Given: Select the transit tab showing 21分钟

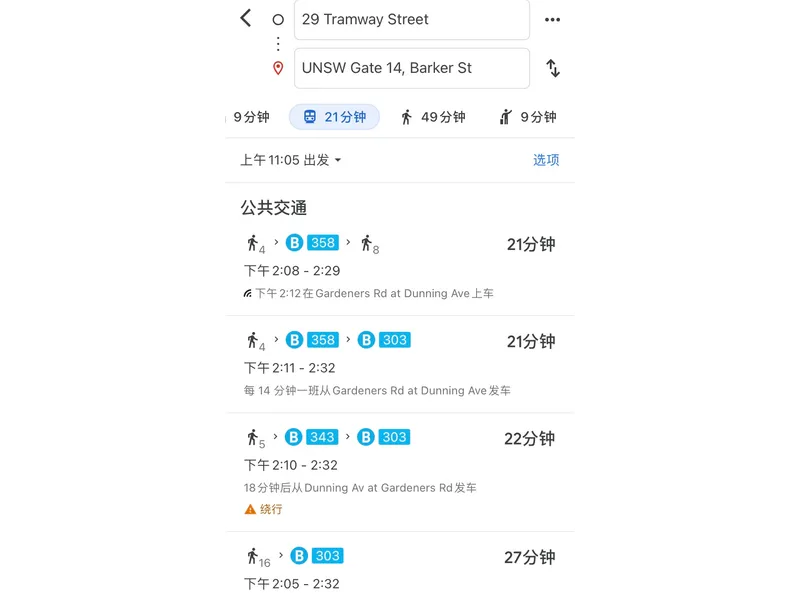Looking at the screenshot, I should [x=334, y=117].
